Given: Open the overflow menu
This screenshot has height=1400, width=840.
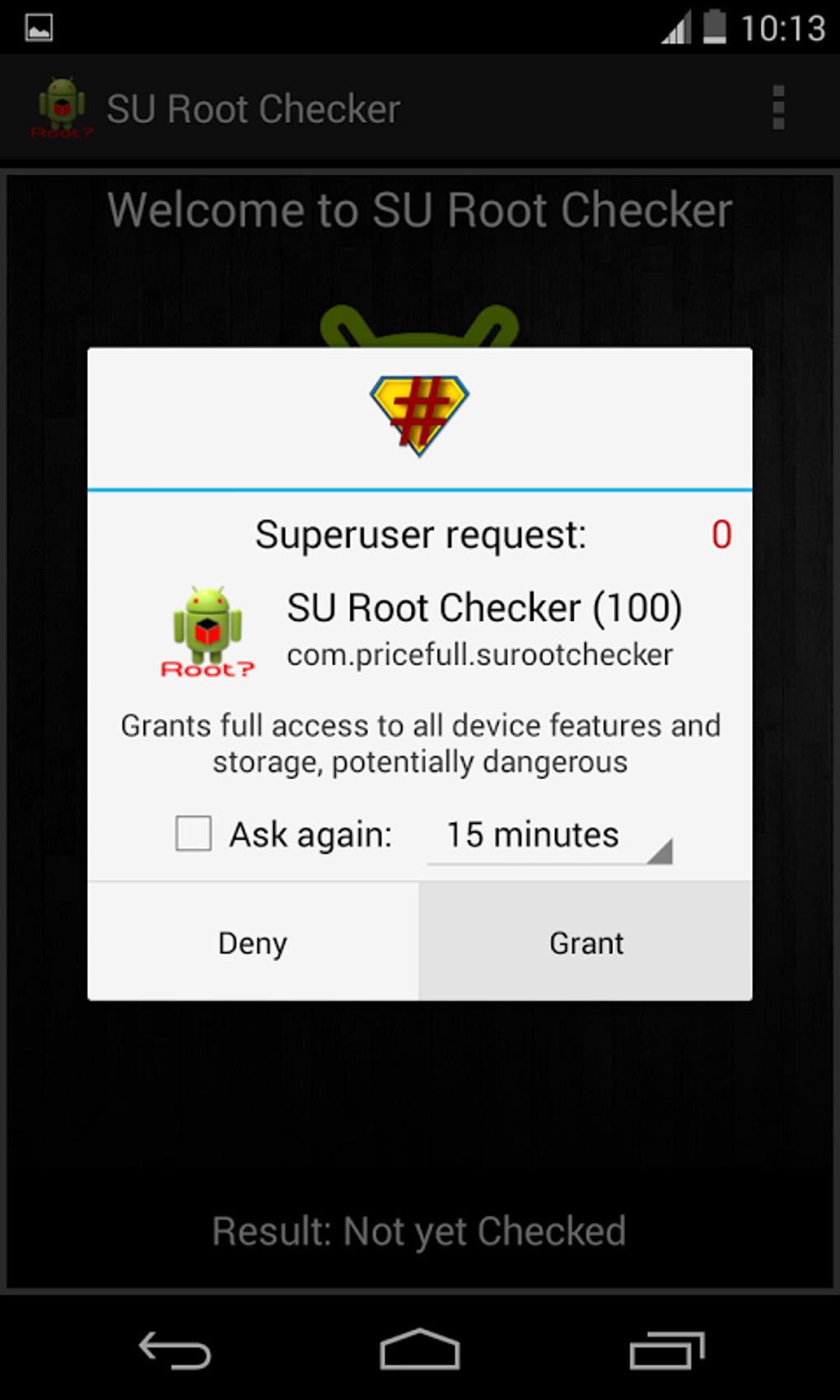Looking at the screenshot, I should click(x=778, y=108).
